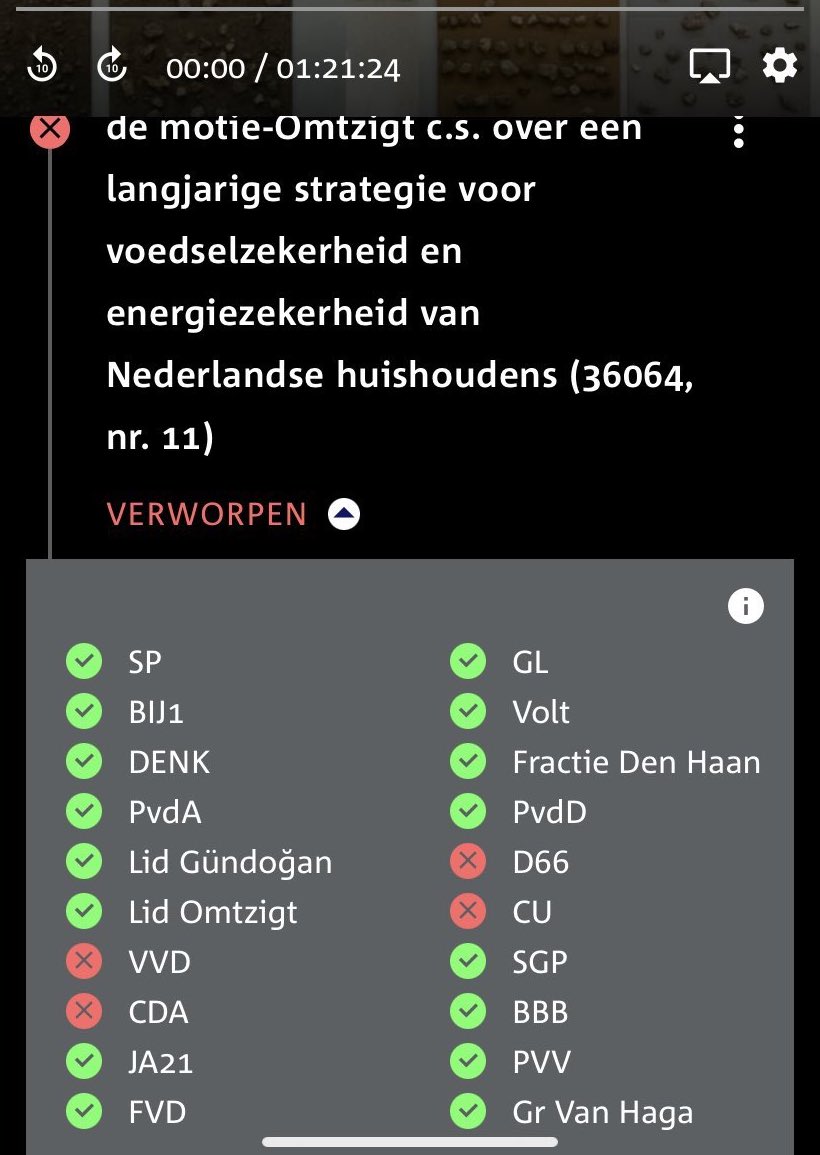The height and width of the screenshot is (1155, 820).
Task: Tap the info icon on the vote results panel
Action: point(745,605)
